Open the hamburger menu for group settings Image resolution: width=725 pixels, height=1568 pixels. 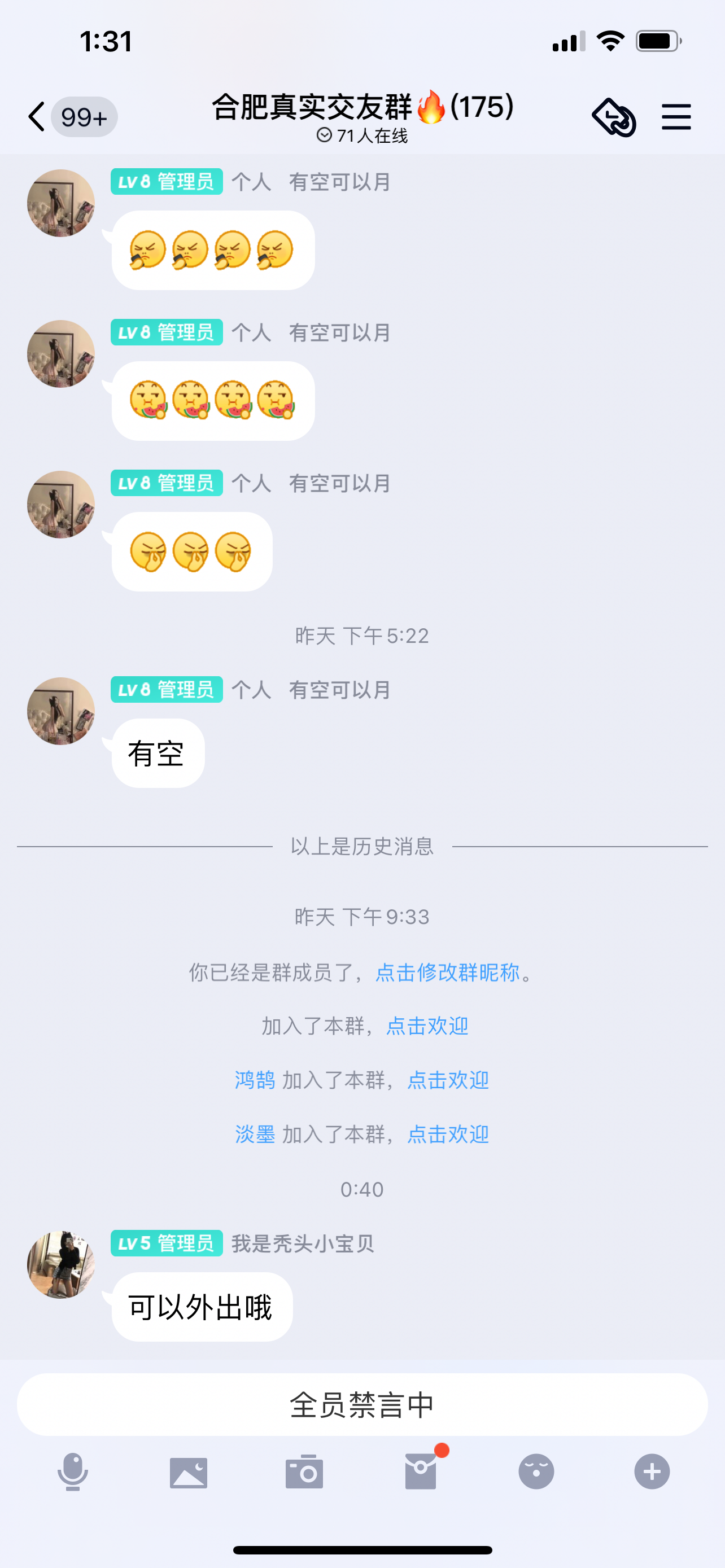click(x=676, y=116)
